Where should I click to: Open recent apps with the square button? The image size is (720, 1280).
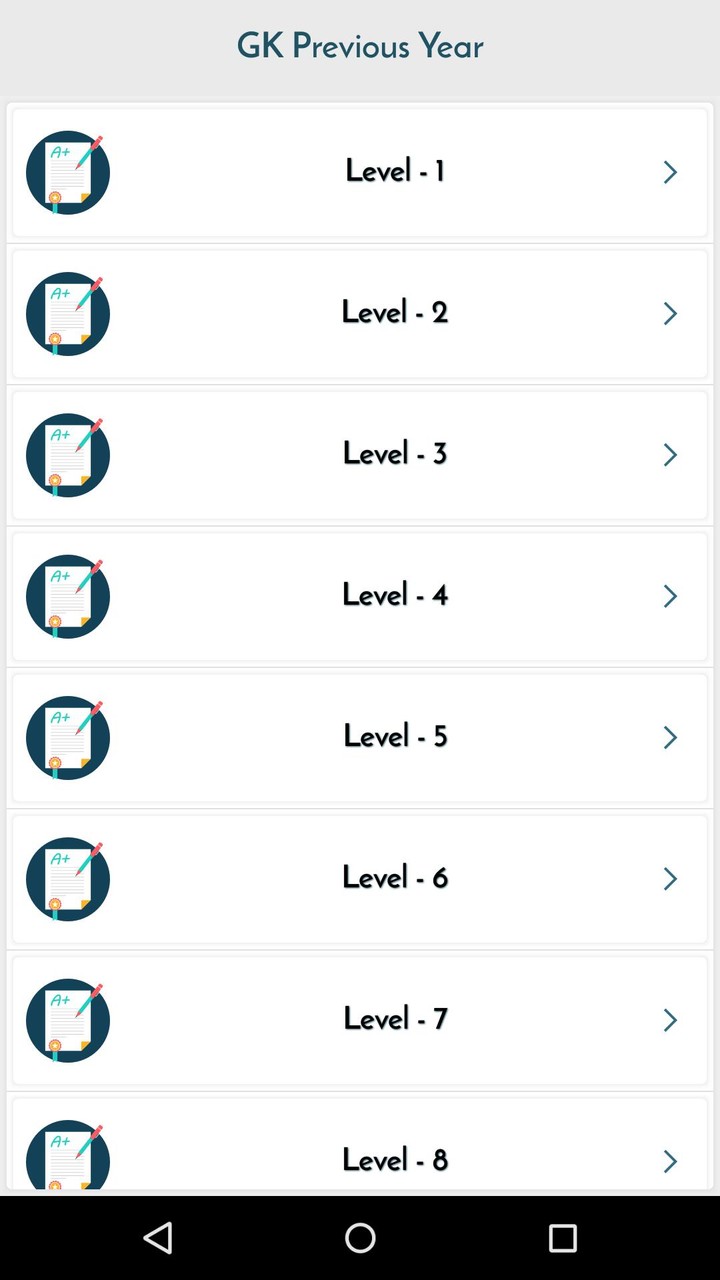pyautogui.click(x=563, y=1238)
